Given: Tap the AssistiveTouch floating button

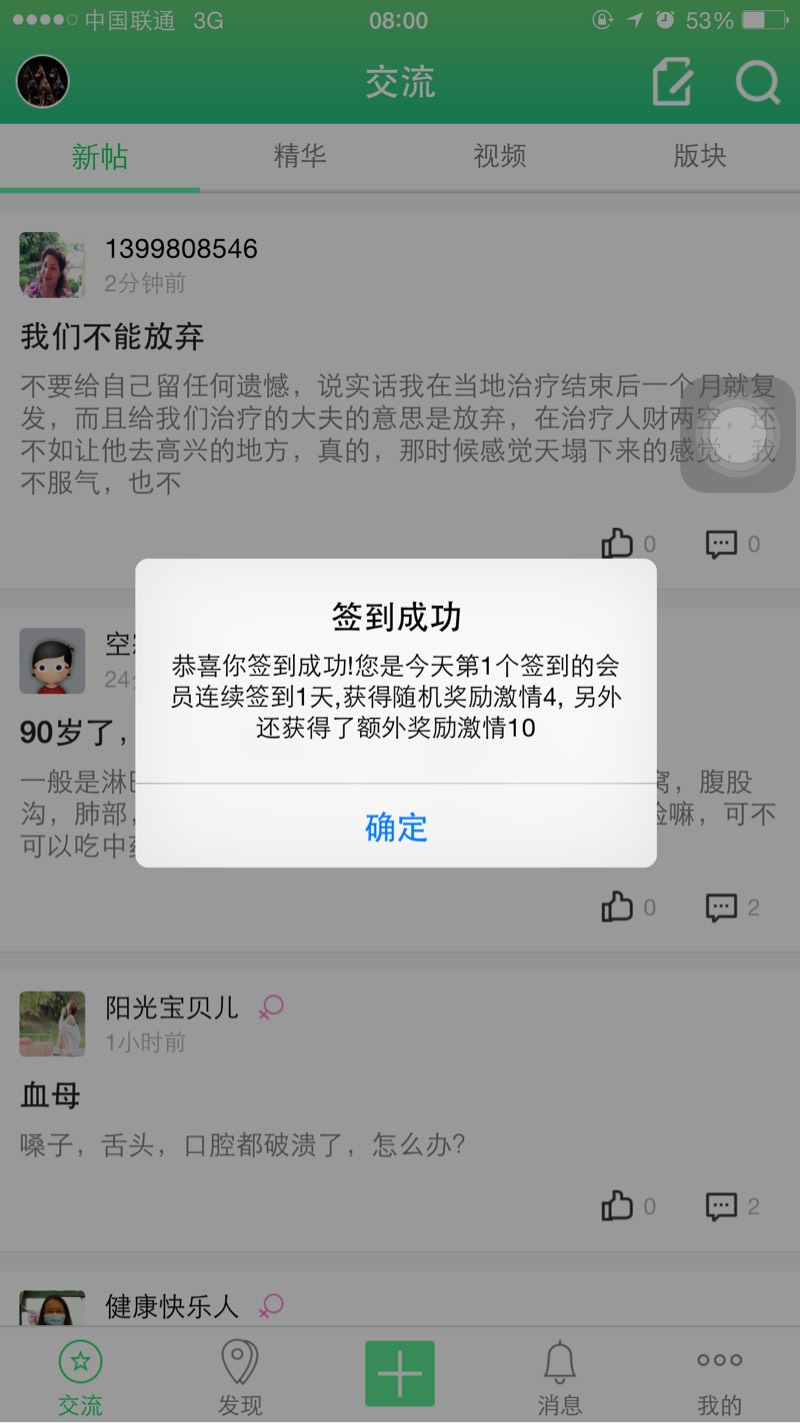Looking at the screenshot, I should tap(738, 434).
